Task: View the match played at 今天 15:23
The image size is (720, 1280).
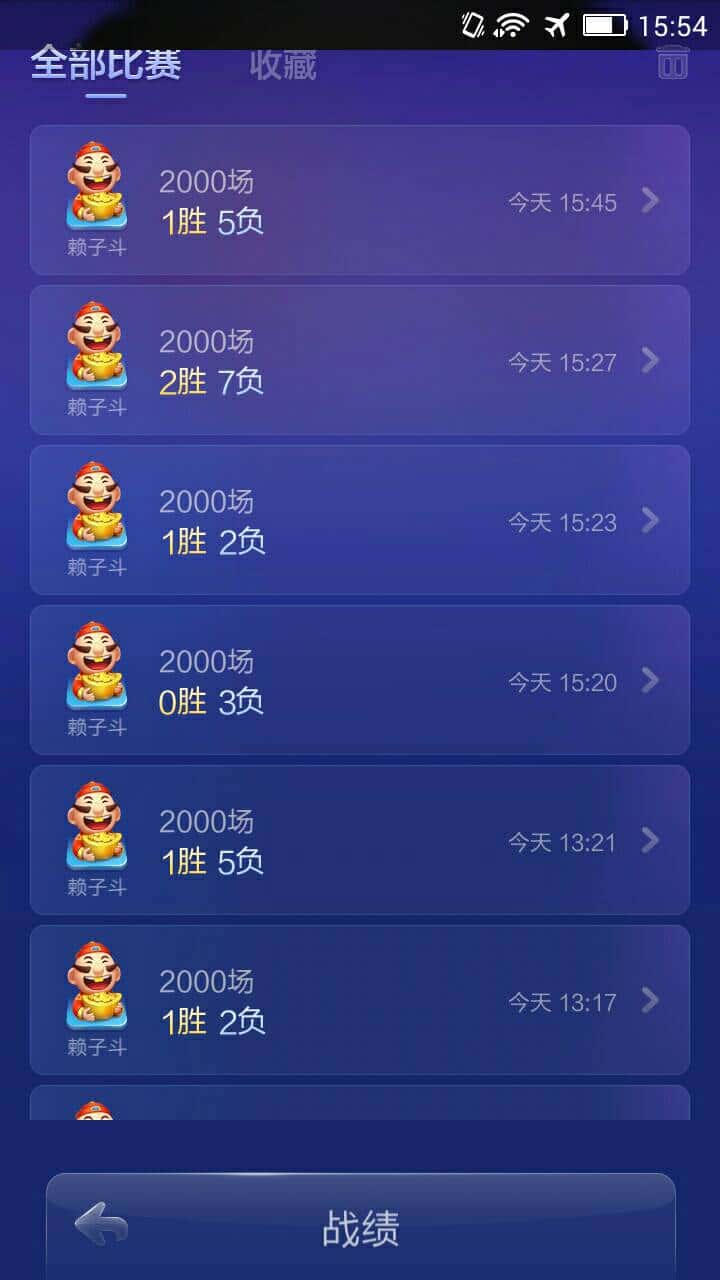Action: (x=360, y=520)
